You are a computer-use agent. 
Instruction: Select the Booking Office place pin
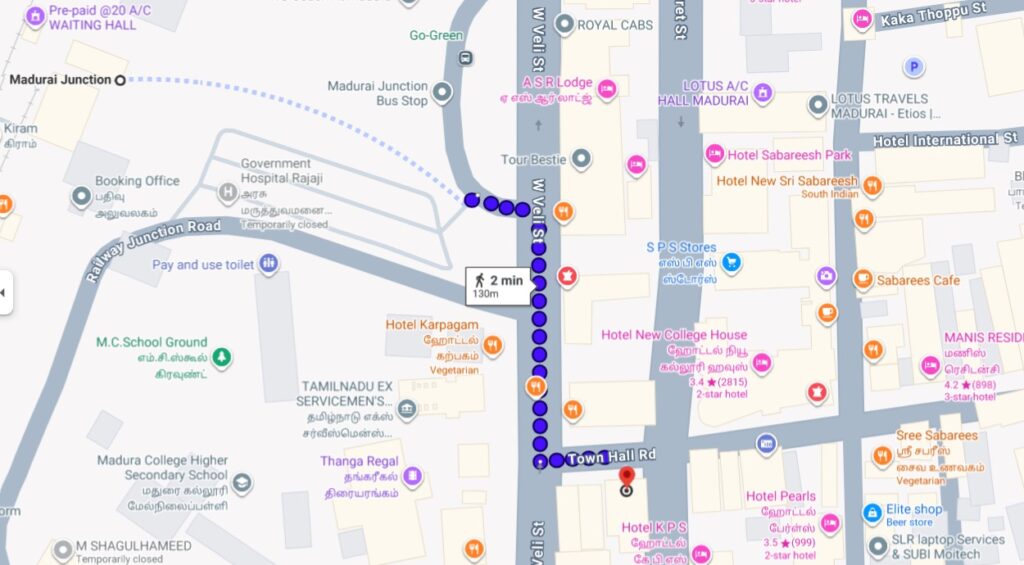[x=81, y=197]
